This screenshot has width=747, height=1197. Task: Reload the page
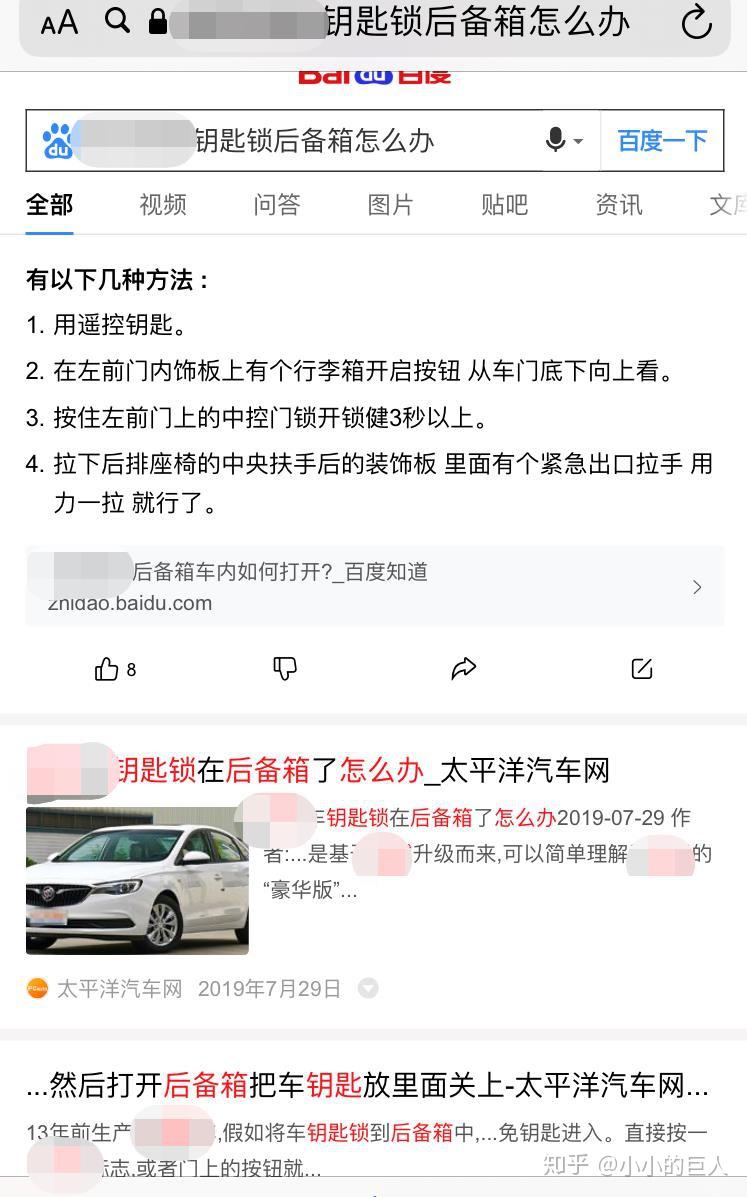[696, 23]
